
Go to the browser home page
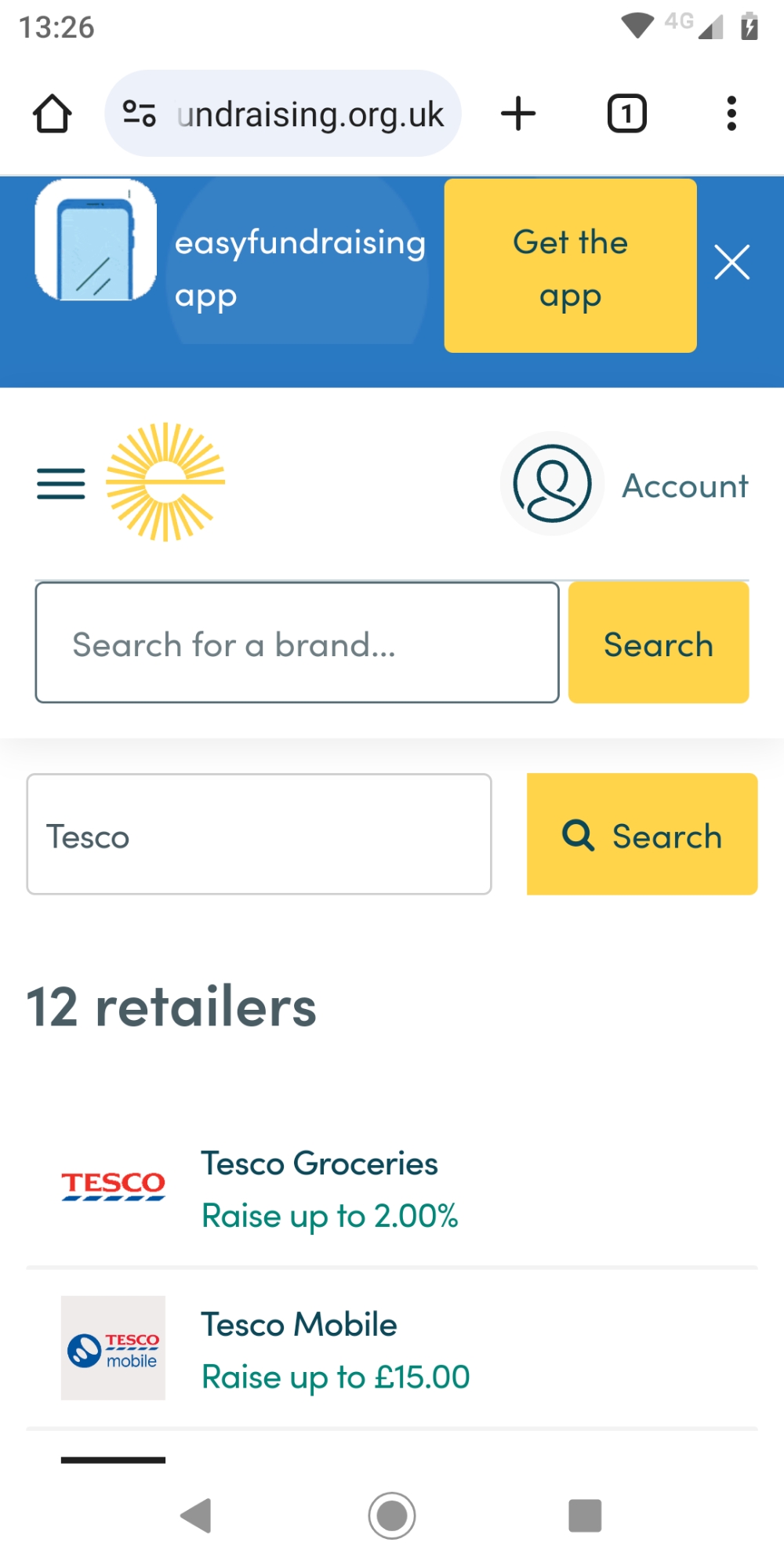pyautogui.click(x=52, y=114)
